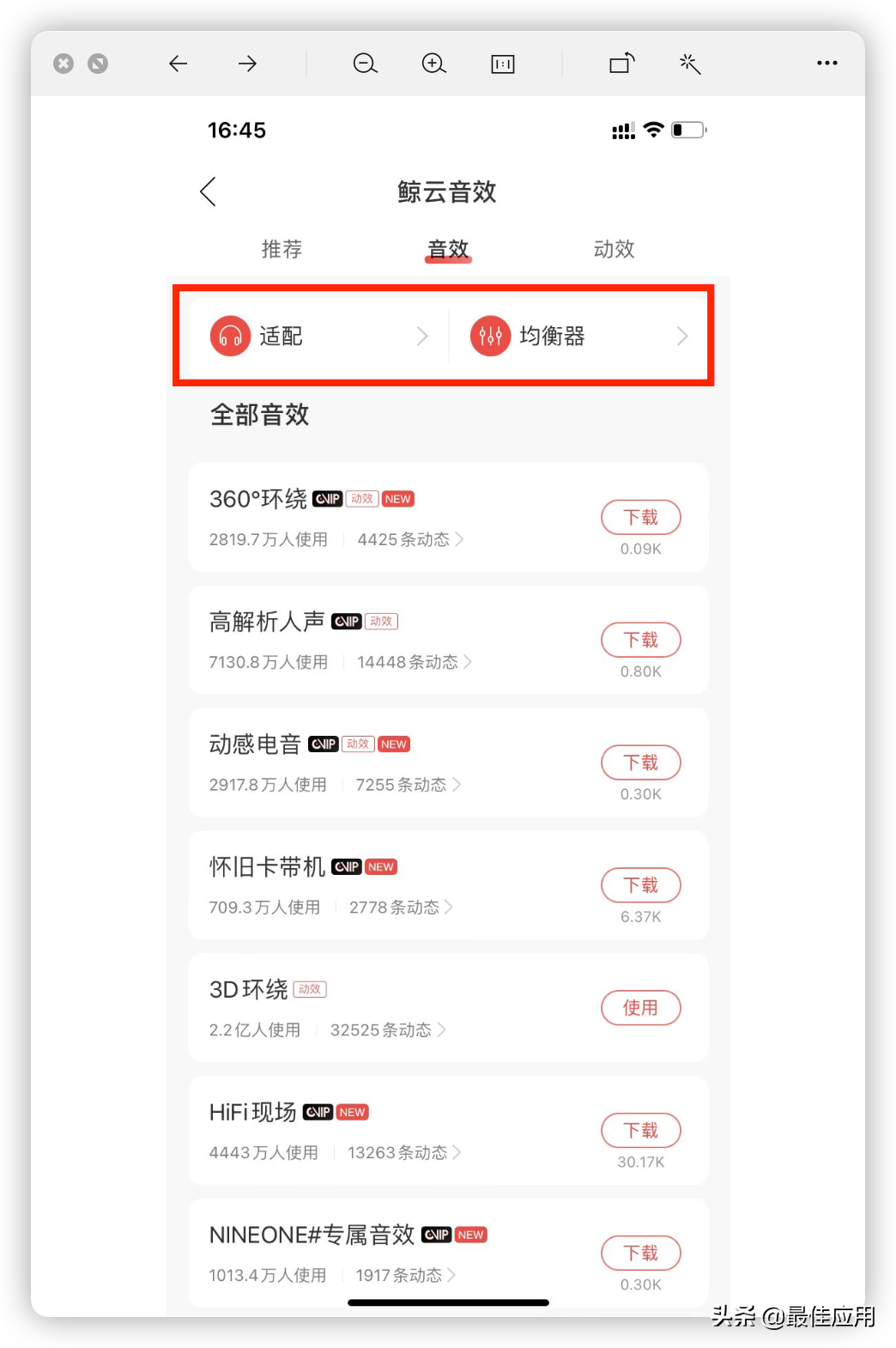This screenshot has width=896, height=1348.
Task: Switch to the 动效 tab
Action: pyautogui.click(x=614, y=249)
